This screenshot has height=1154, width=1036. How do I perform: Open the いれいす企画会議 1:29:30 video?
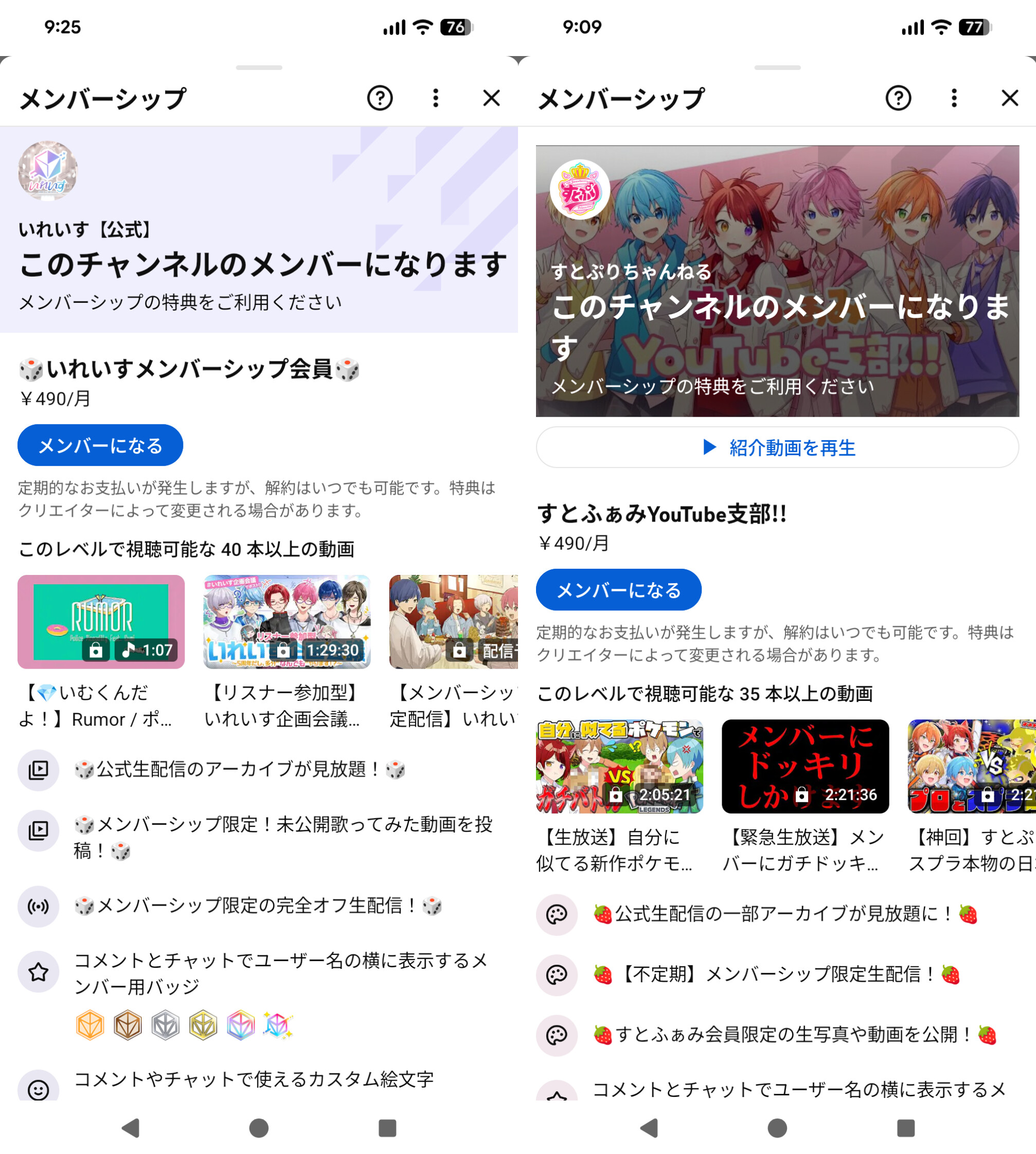pyautogui.click(x=287, y=621)
